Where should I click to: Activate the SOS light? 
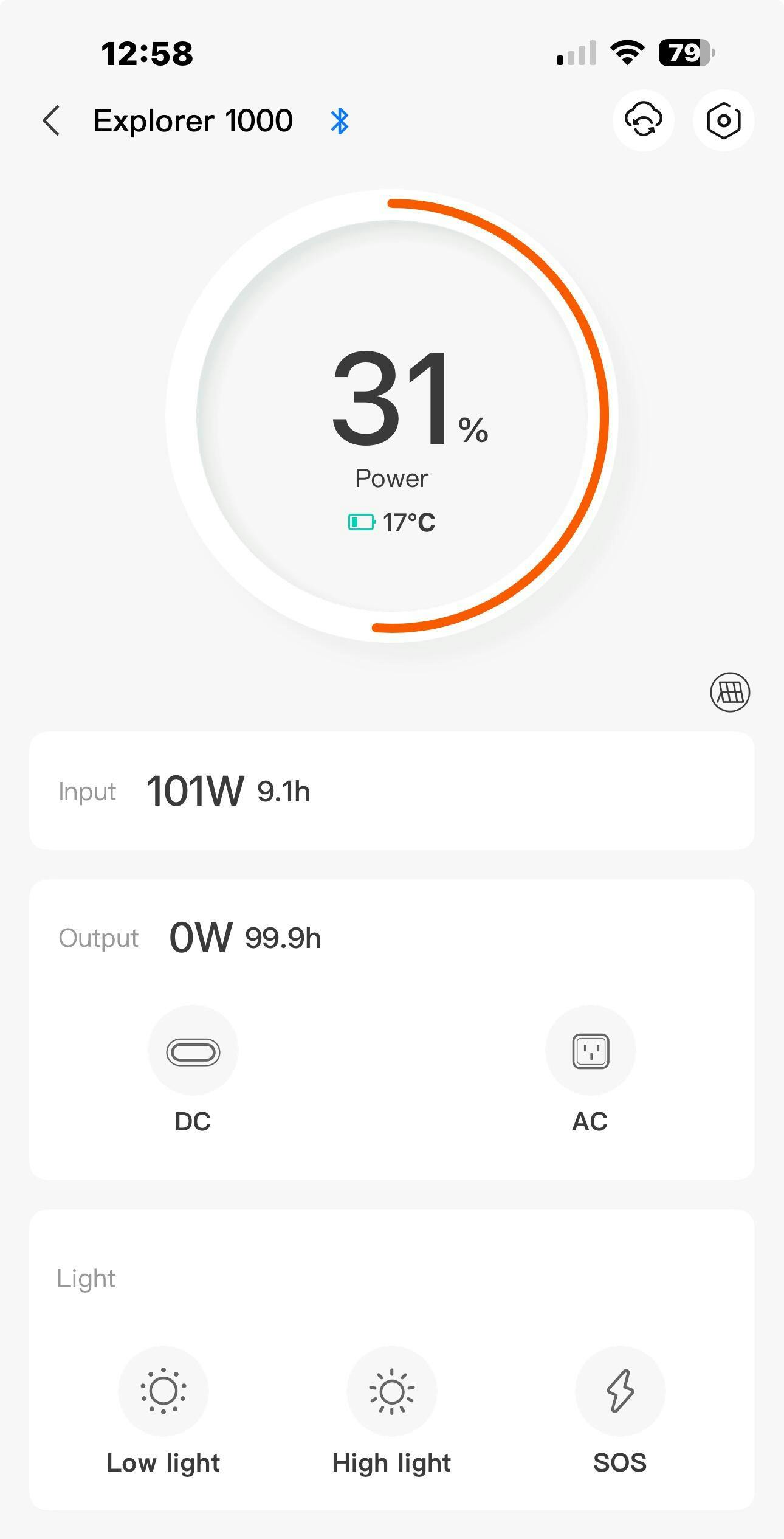pos(620,1391)
